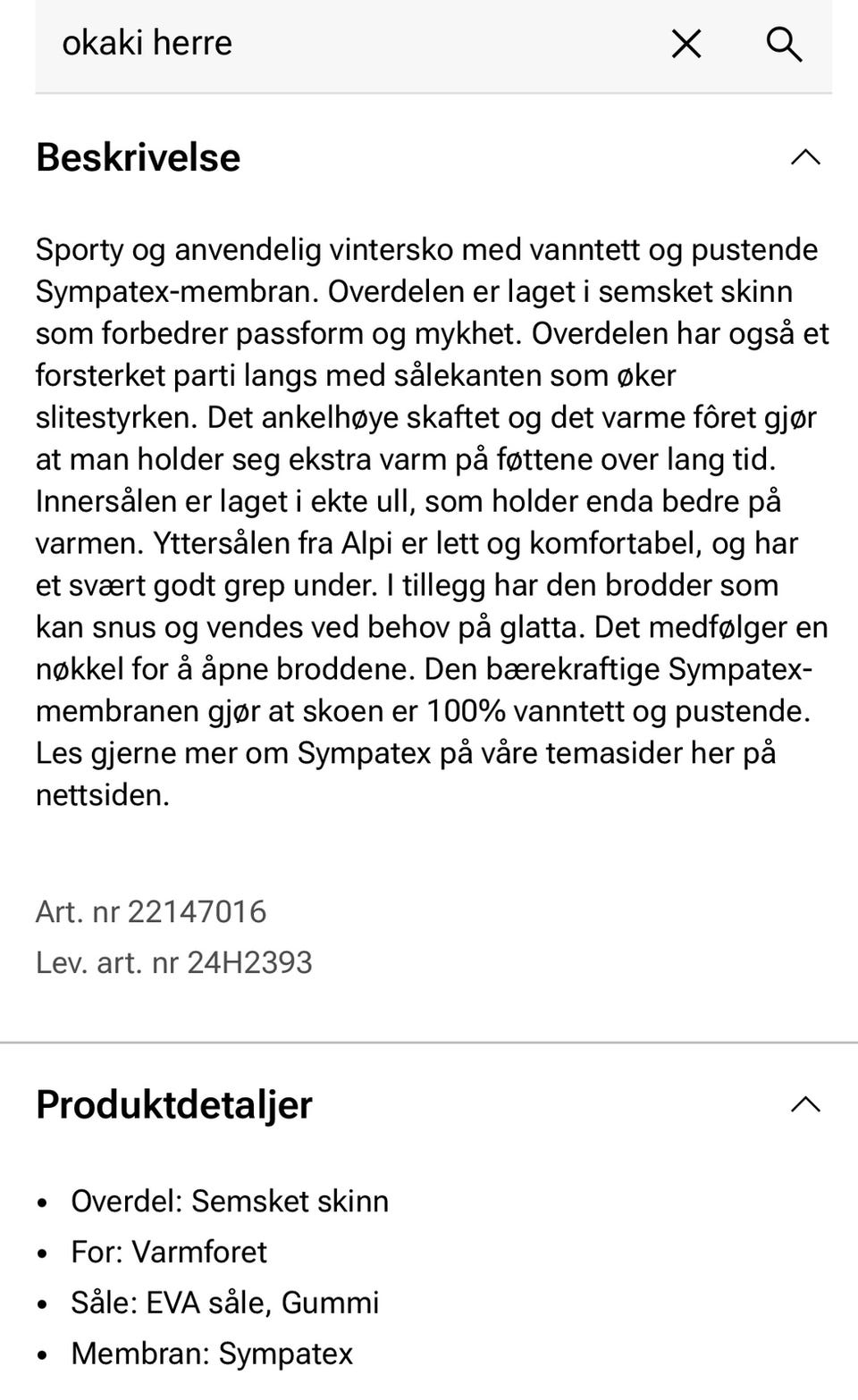Click the upward arrow above the description
Viewport: 858px width, 1400px height.
coord(806,158)
